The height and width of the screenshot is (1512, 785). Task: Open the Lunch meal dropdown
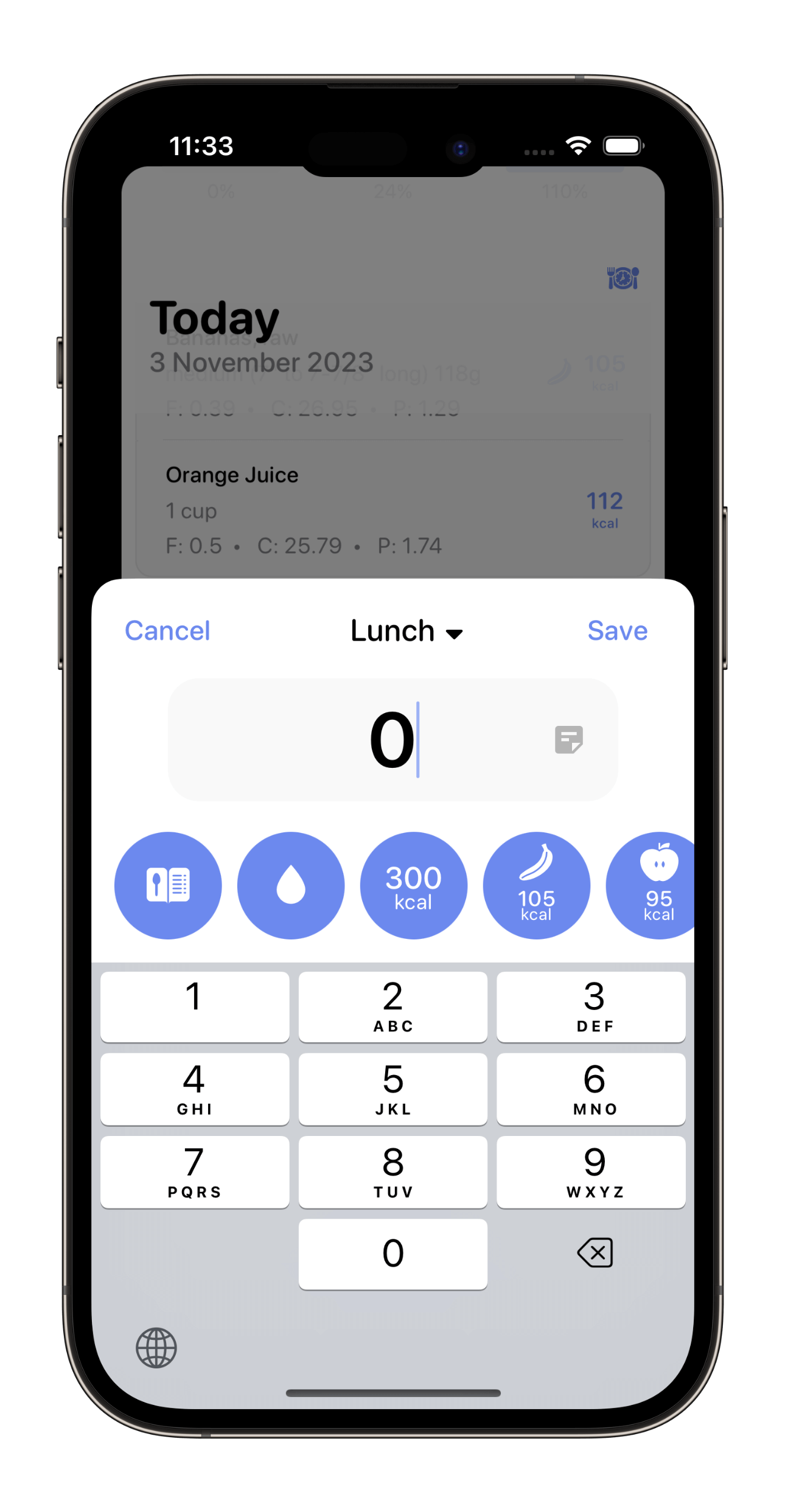[x=406, y=631]
